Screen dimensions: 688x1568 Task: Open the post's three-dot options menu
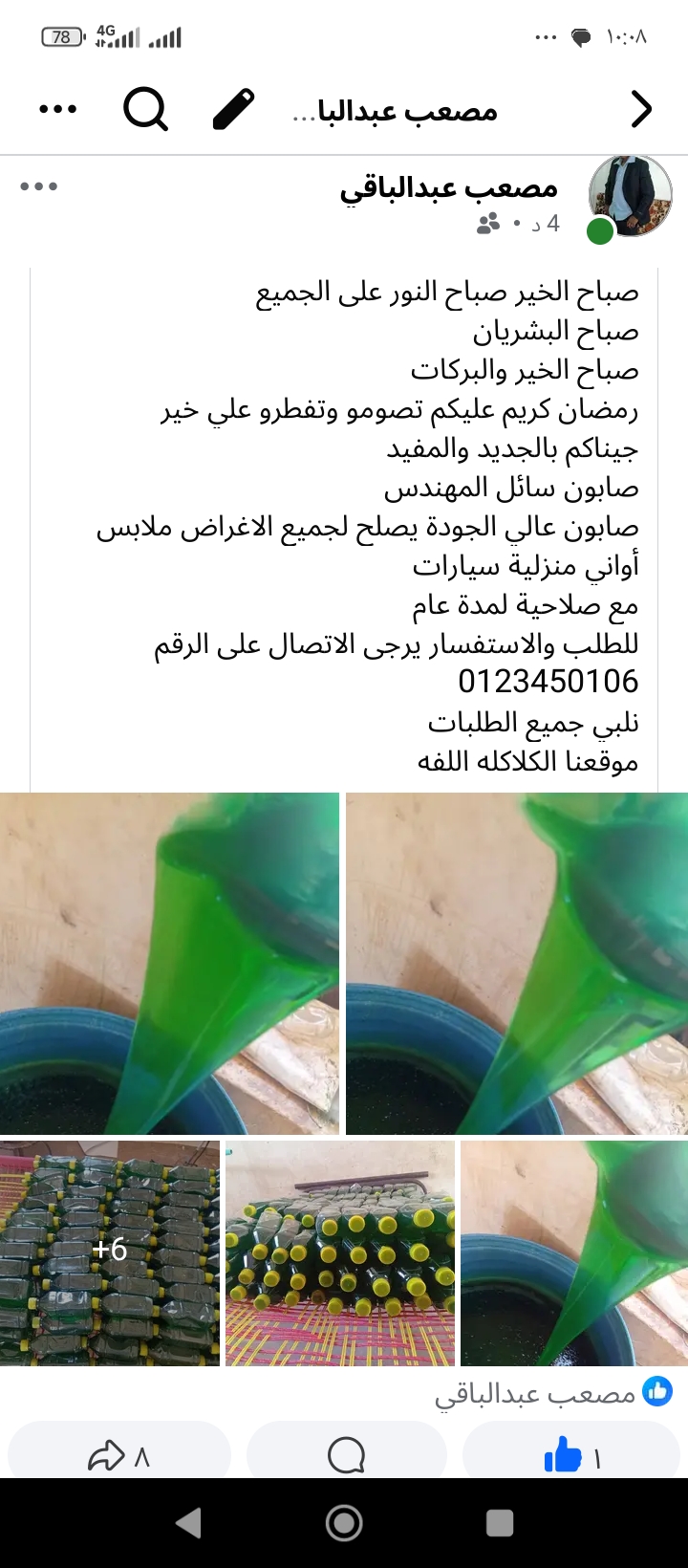coord(39,186)
